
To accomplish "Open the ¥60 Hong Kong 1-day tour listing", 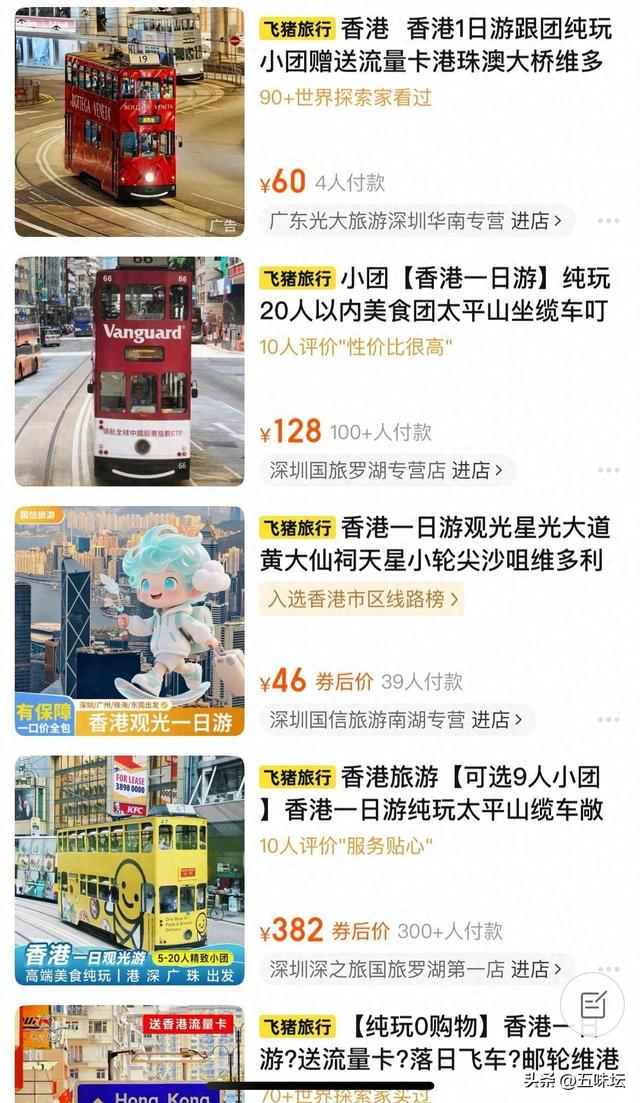I will coord(430,46).
